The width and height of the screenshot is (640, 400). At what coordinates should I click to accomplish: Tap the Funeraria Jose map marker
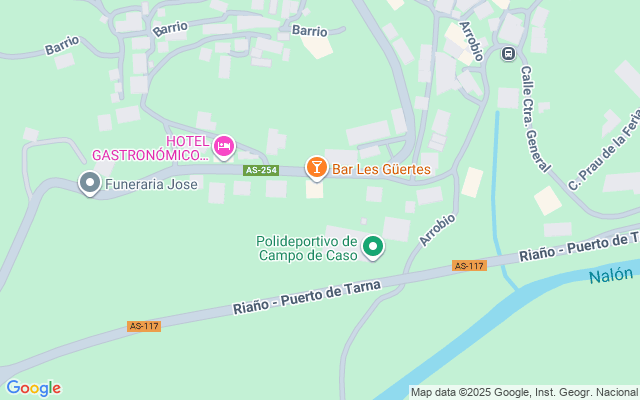point(90,183)
